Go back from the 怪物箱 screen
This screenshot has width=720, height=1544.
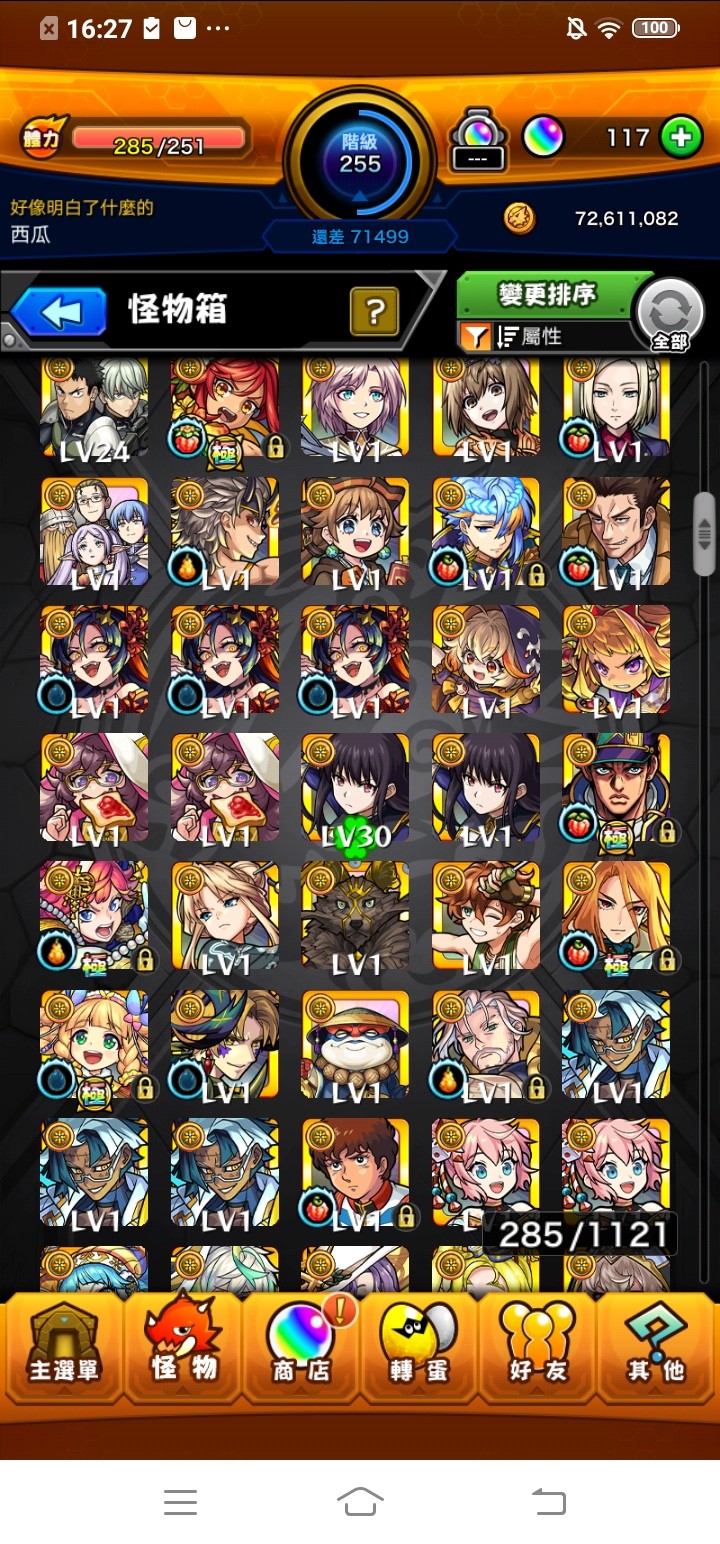coord(60,312)
